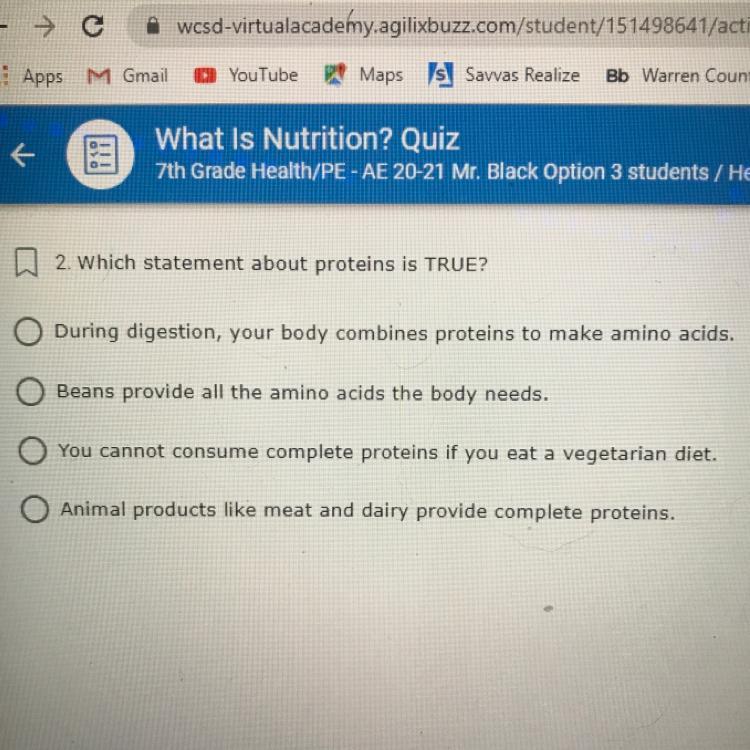Select the answer about combining proteins during digestion
This screenshot has width=750, height=750.
(x=31, y=331)
